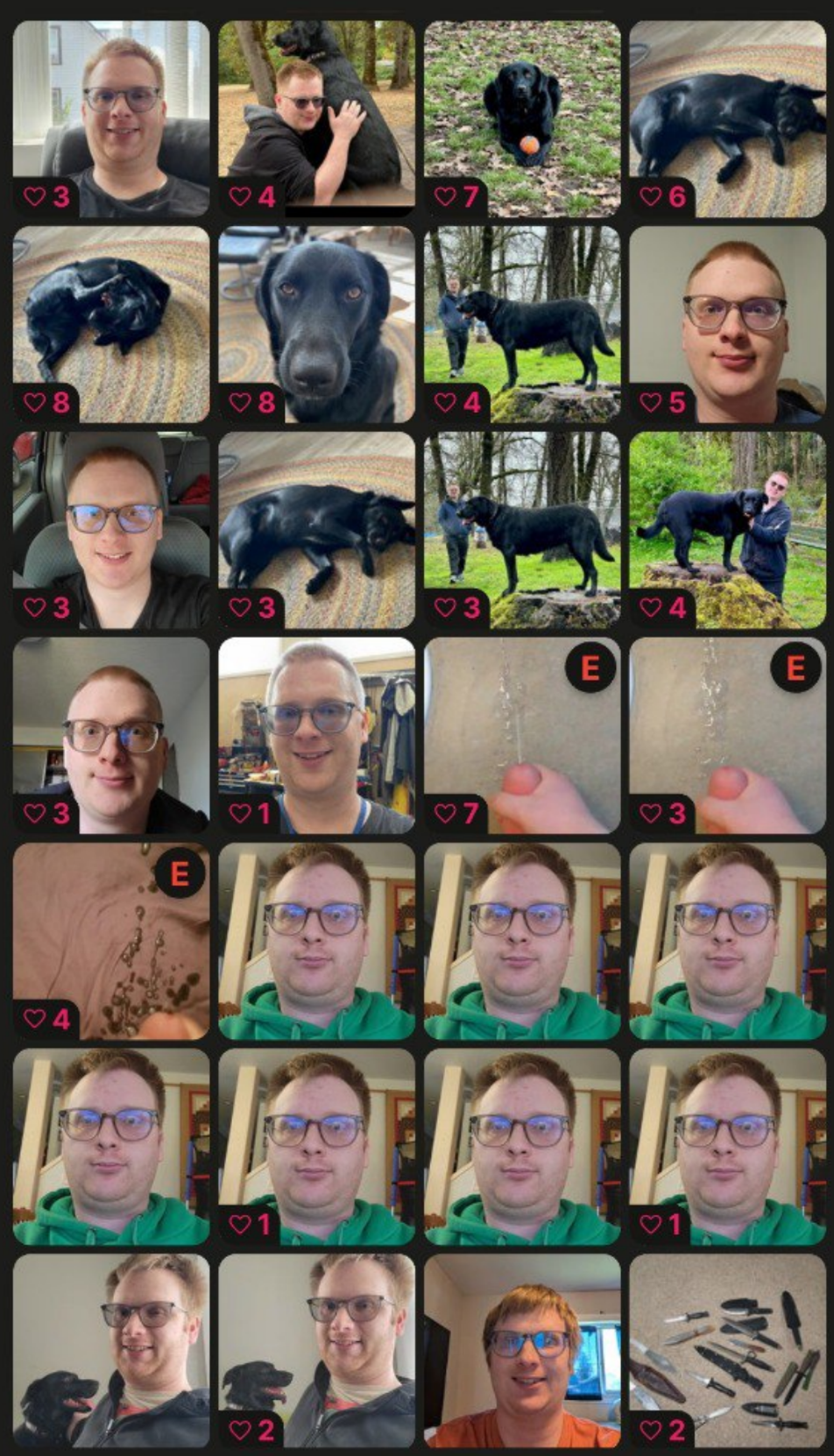834x1456 pixels.
Task: Open the close-up photo of the dog's face
Action: pyautogui.click(x=316, y=324)
